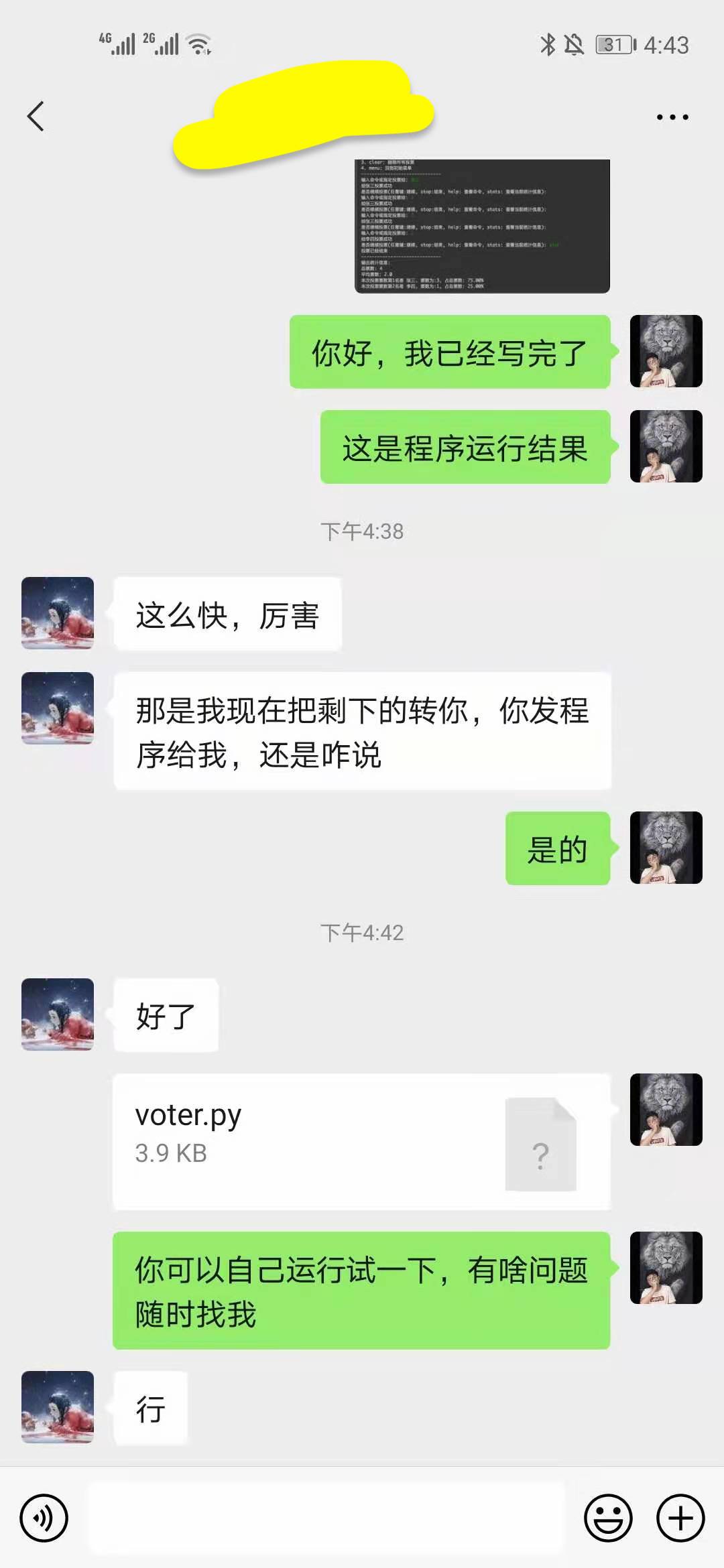Go back to the chat list
This screenshot has height=1568, width=724.
[36, 117]
